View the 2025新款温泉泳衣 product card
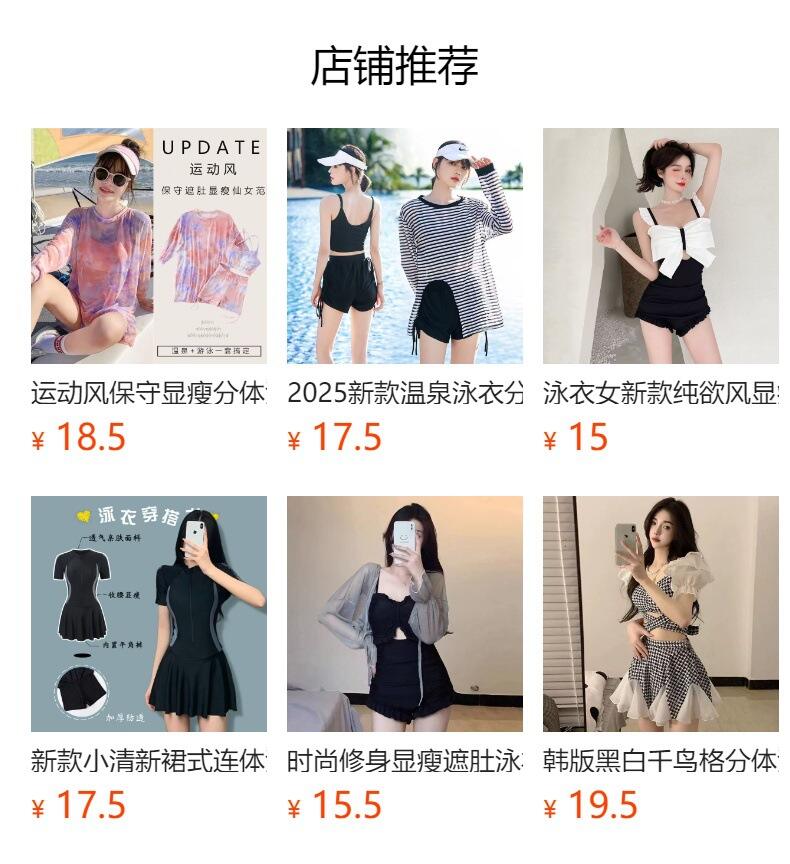This screenshot has width=790, height=864. (x=404, y=246)
